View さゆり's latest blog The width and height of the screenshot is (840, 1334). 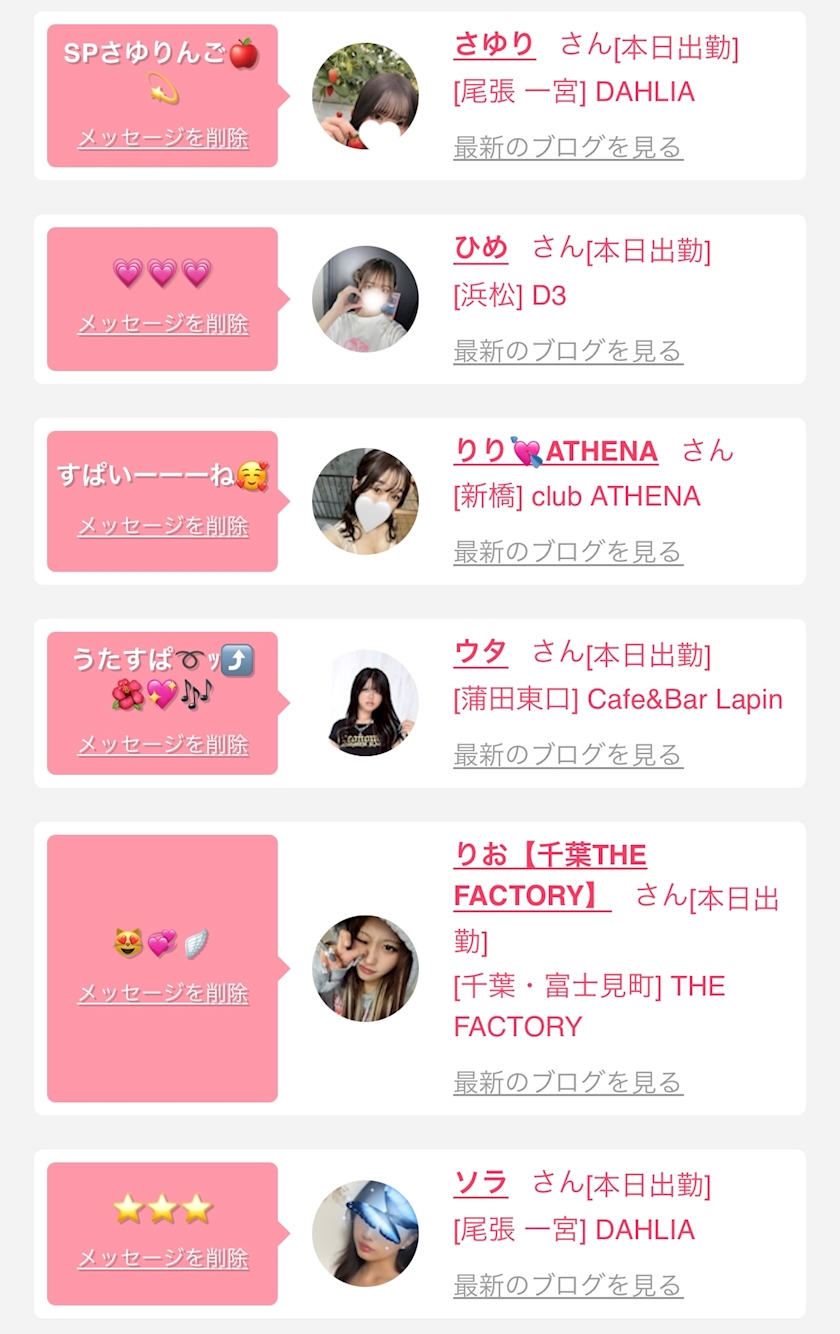567,148
